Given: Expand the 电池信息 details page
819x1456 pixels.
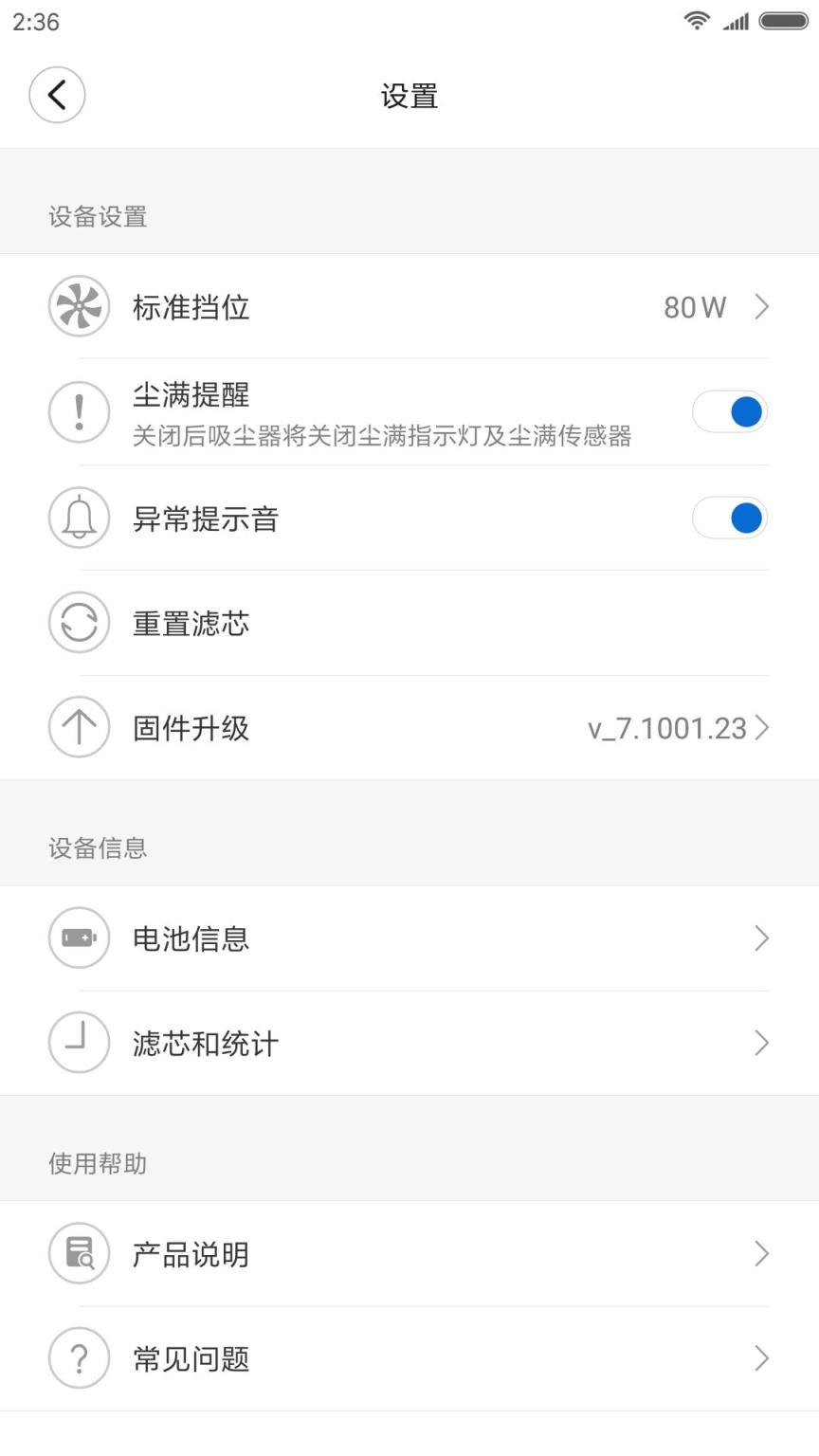Looking at the screenshot, I should point(761,937).
